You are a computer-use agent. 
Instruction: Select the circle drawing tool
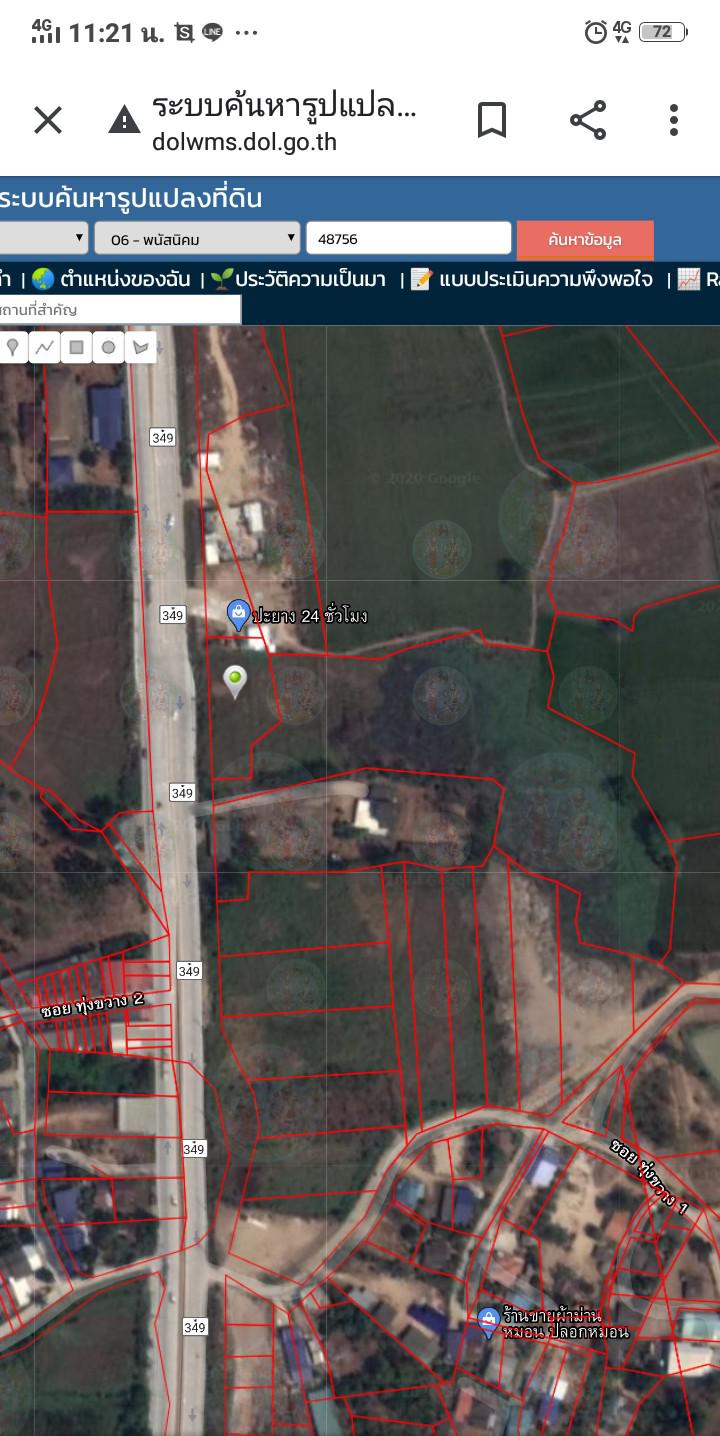point(108,347)
